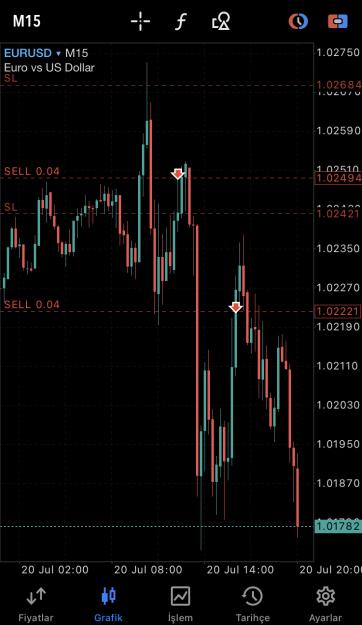Switch to the Fiyatlar tab

pos(36,604)
